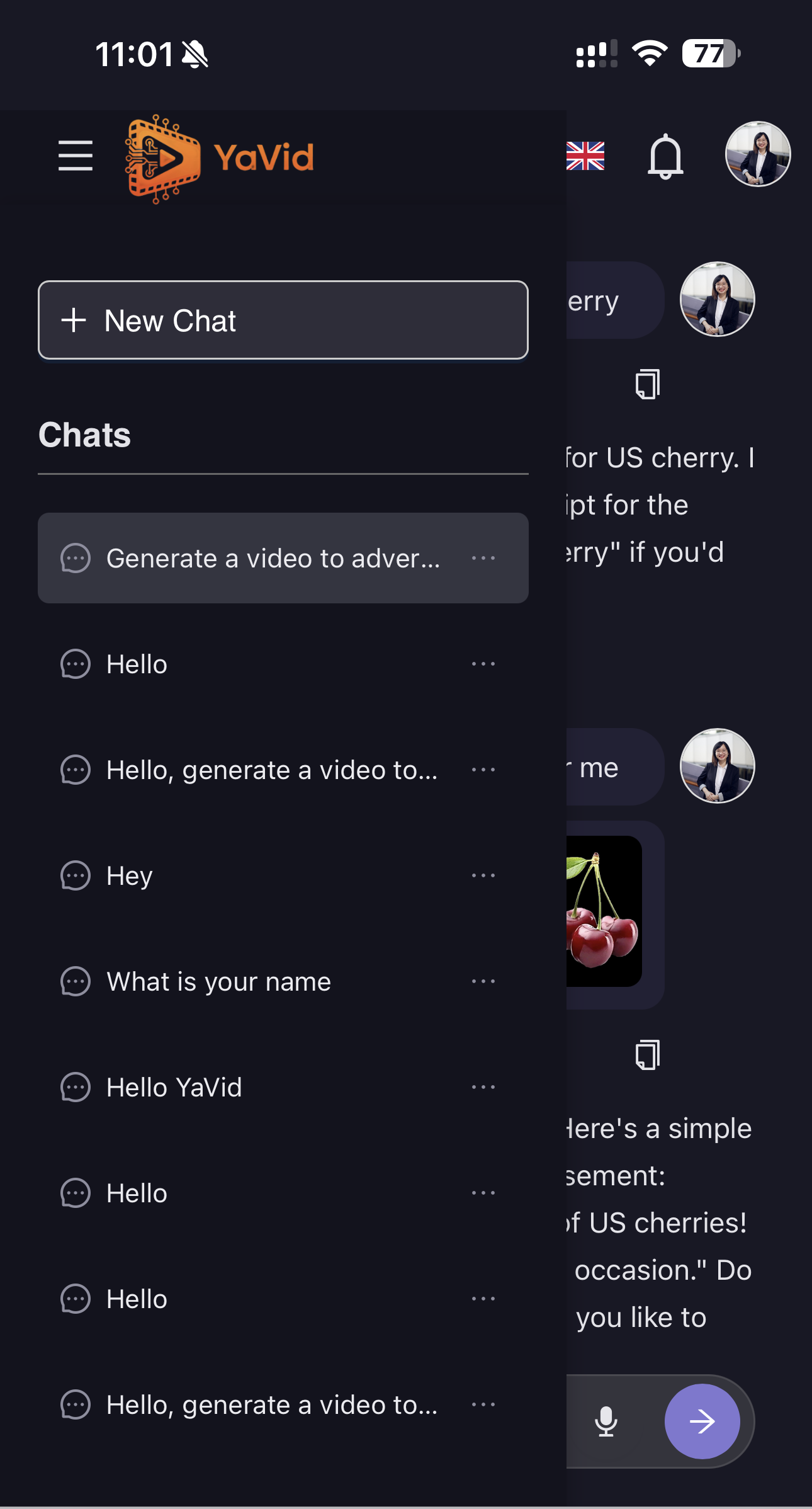Start a New Chat
Image resolution: width=812 pixels, height=1509 pixels.
[283, 320]
